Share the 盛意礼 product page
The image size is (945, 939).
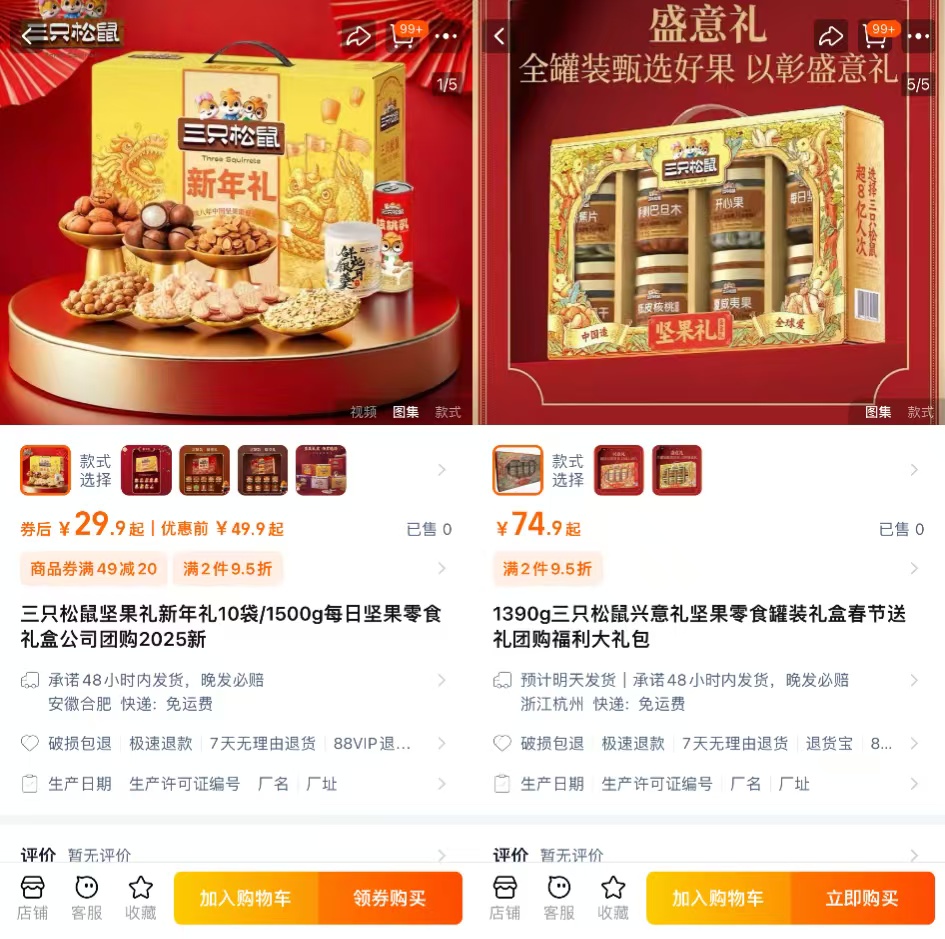[830, 36]
